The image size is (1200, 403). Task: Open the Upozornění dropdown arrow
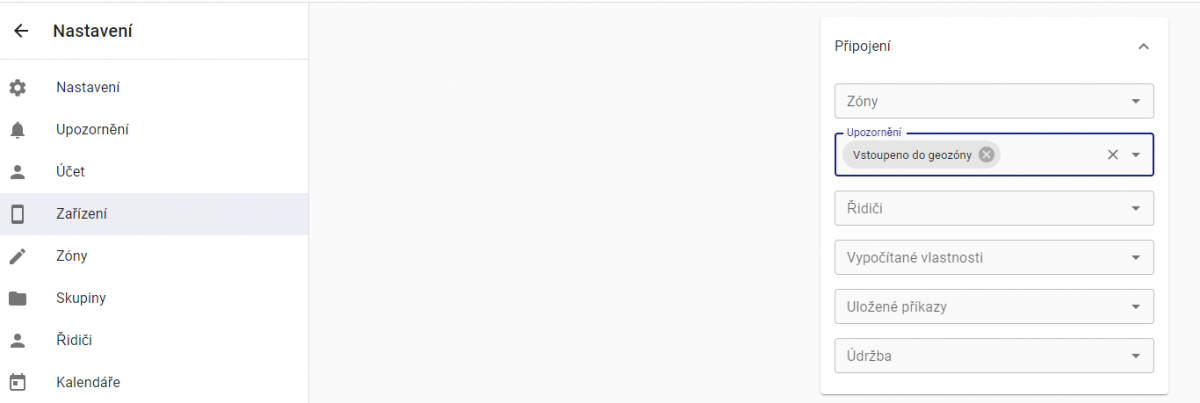[1136, 155]
